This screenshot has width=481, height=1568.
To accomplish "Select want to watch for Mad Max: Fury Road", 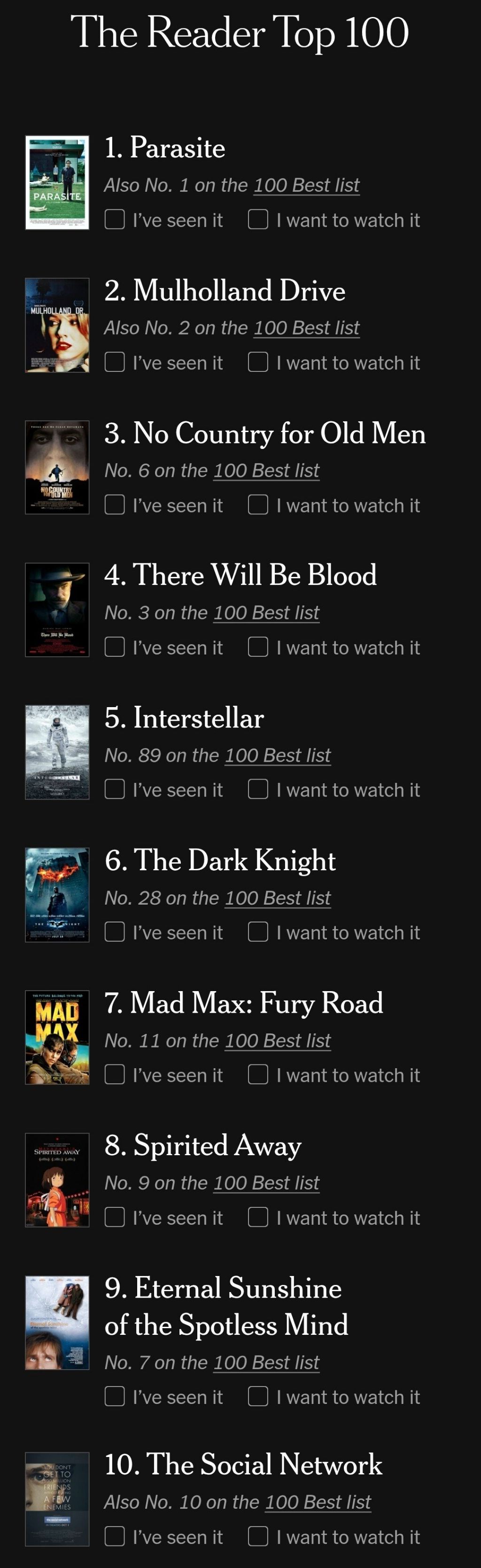I will (258, 1074).
